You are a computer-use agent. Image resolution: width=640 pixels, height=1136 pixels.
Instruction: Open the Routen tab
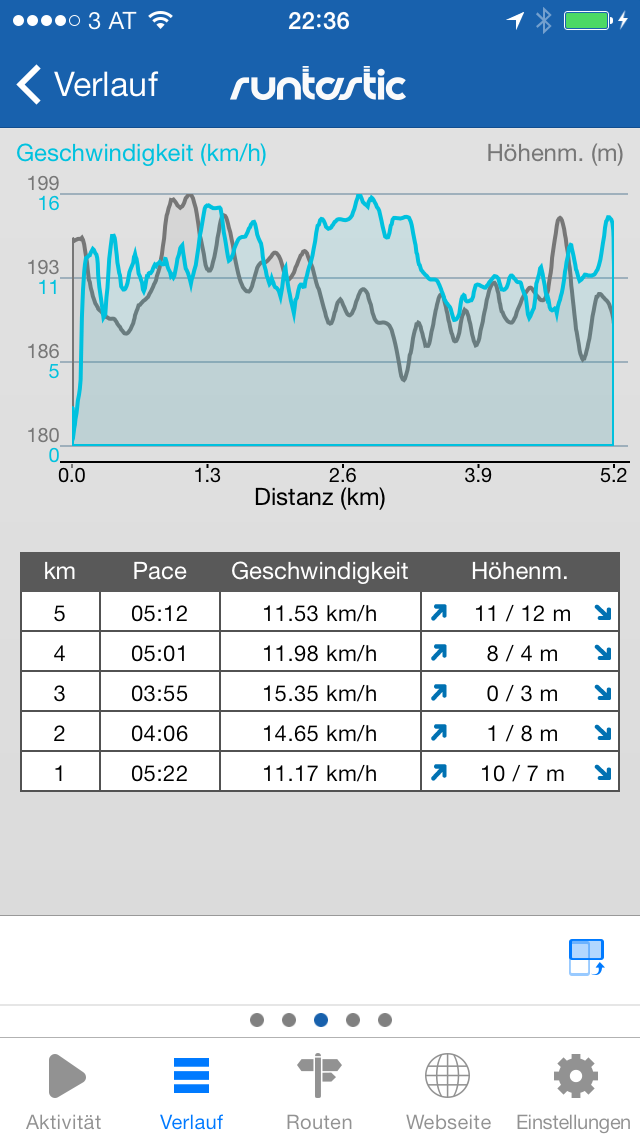tap(319, 1090)
